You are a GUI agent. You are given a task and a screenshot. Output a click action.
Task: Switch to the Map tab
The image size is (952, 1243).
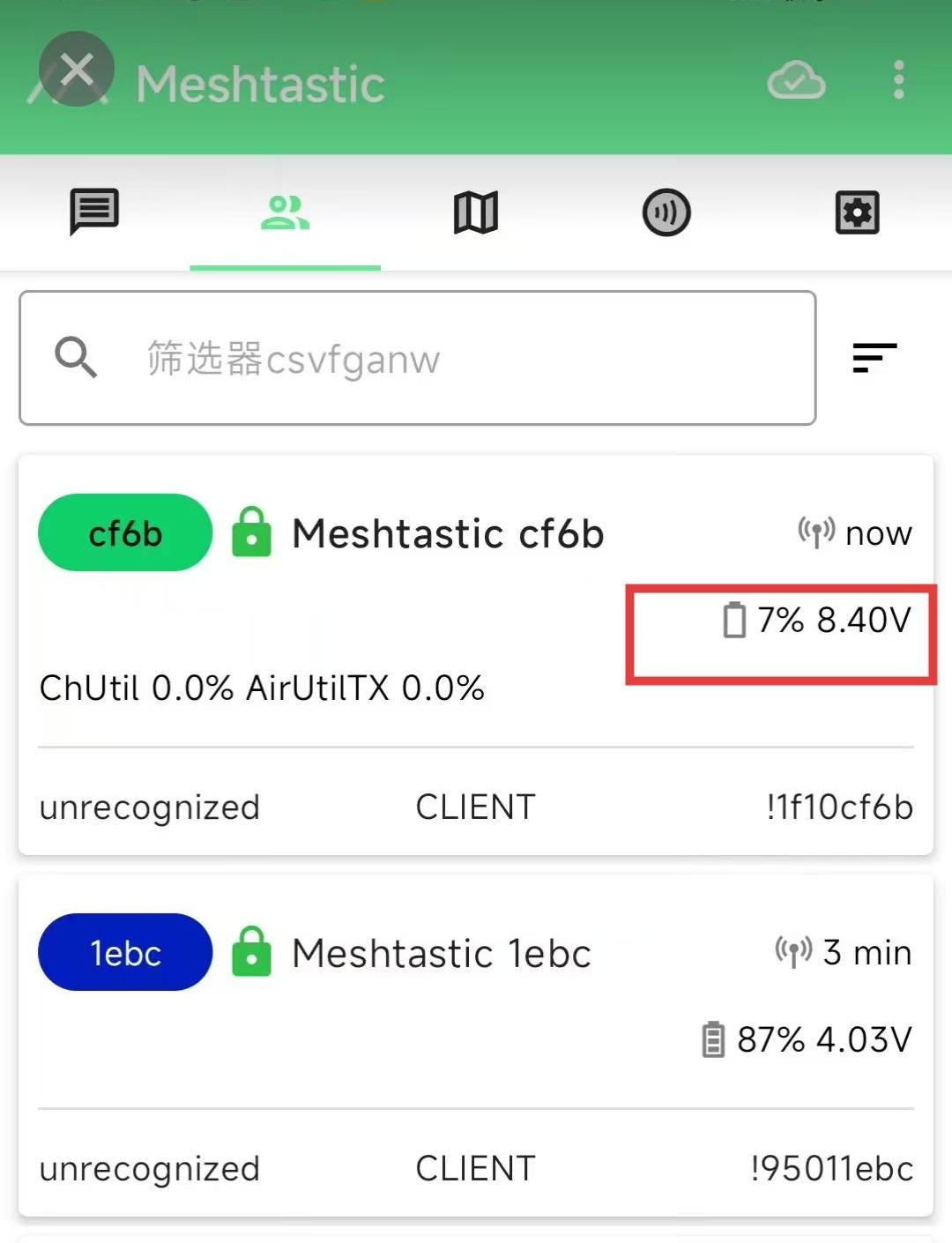(x=476, y=212)
